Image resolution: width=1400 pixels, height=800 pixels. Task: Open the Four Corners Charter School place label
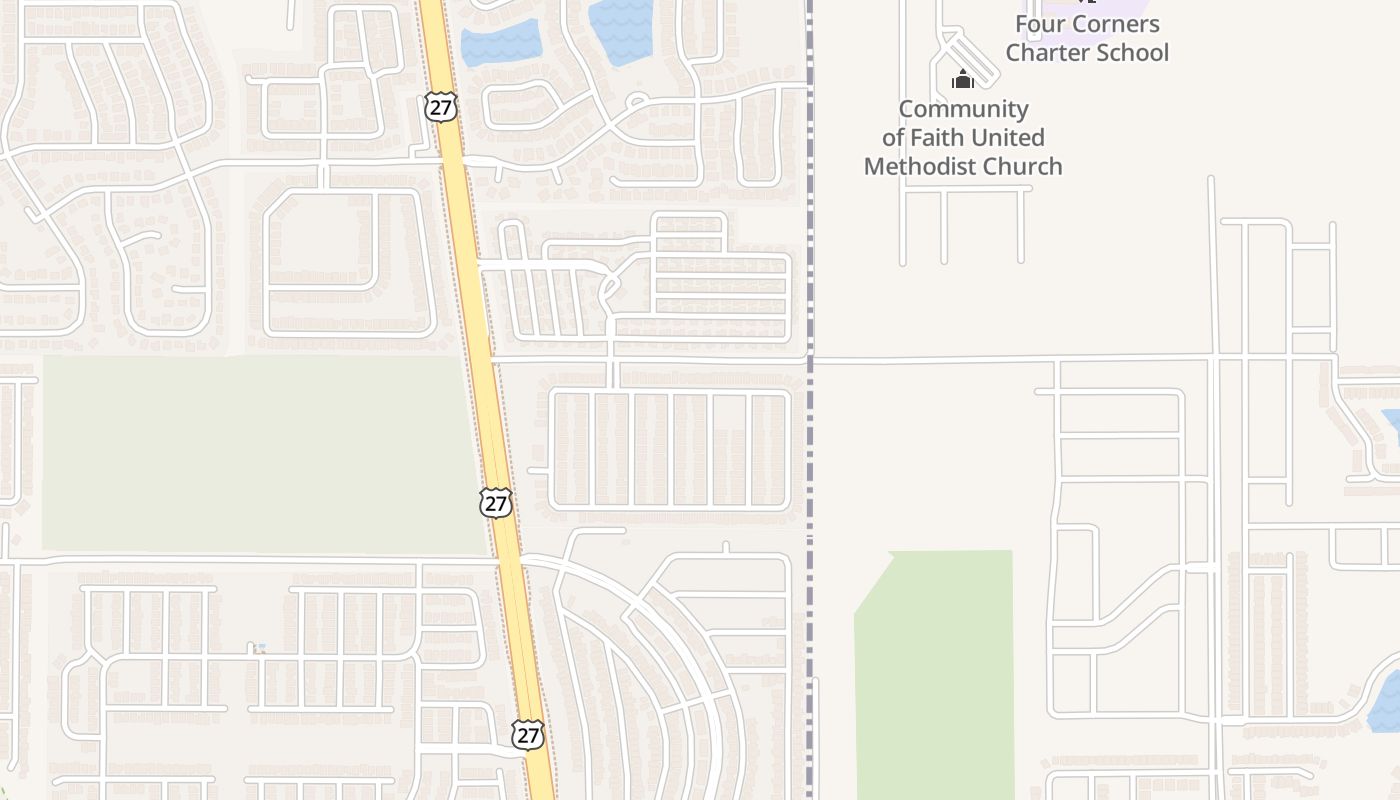click(x=1087, y=38)
